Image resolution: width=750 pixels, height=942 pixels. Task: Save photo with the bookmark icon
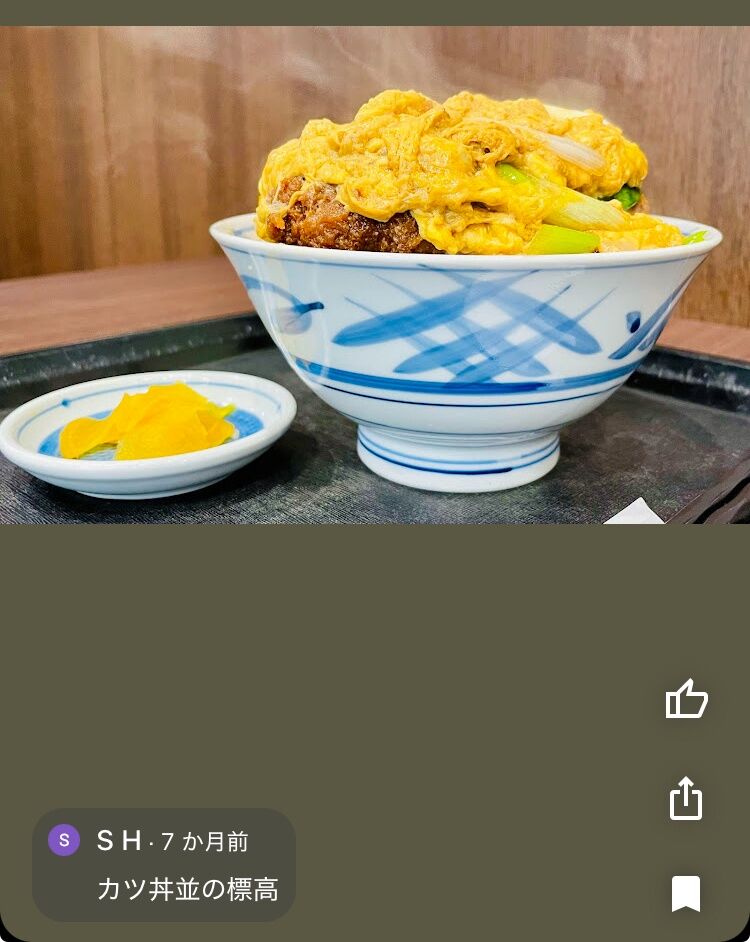pyautogui.click(x=686, y=893)
